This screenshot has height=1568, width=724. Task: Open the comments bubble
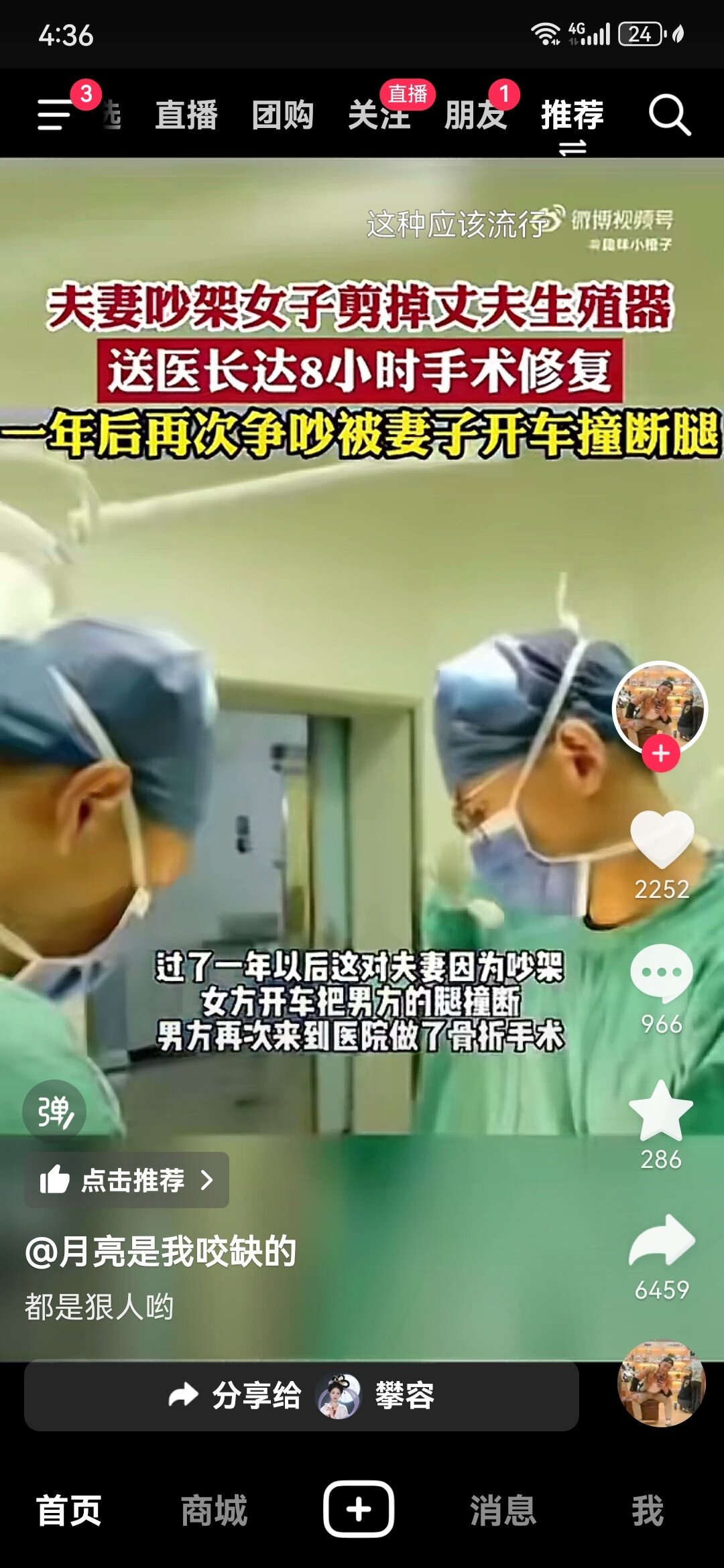pos(662,973)
